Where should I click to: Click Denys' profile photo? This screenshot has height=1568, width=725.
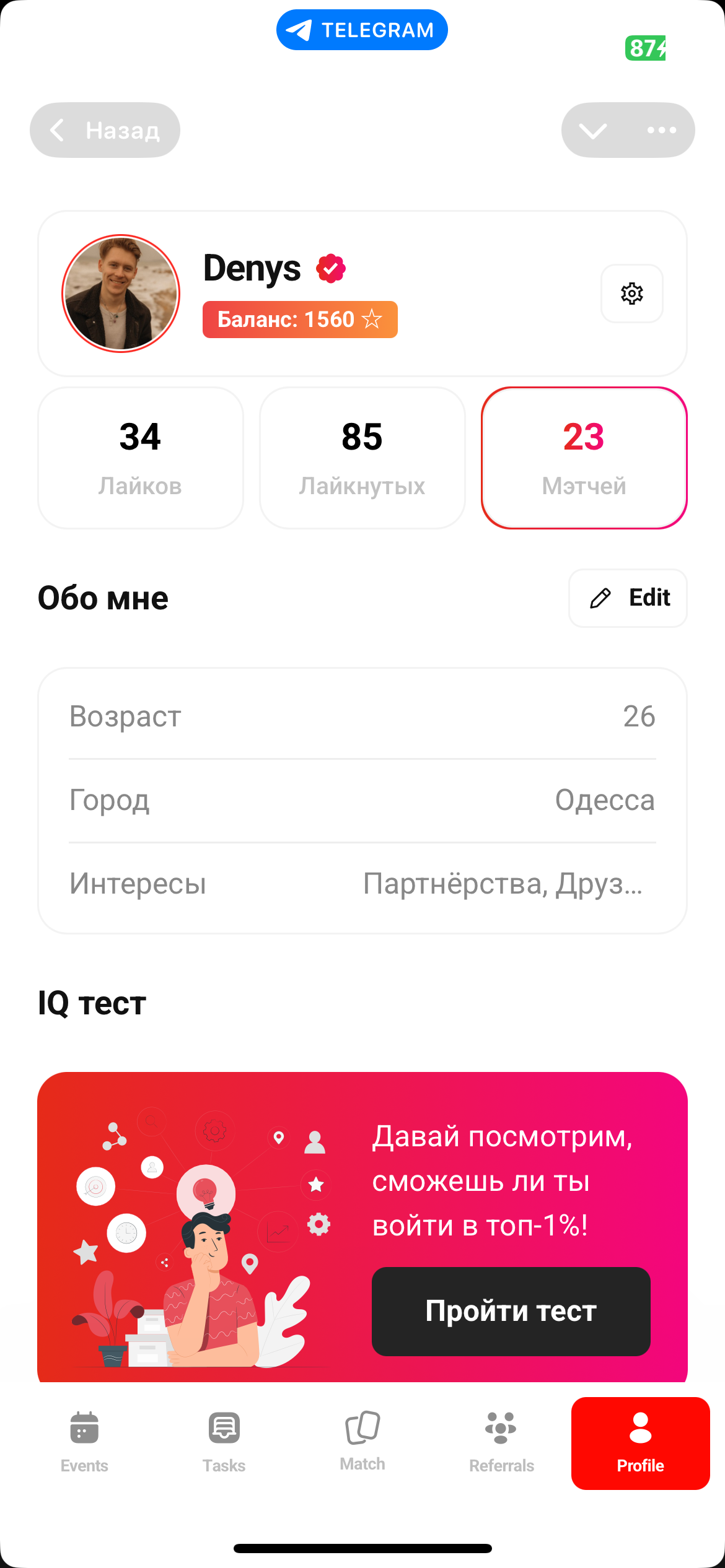(x=120, y=293)
